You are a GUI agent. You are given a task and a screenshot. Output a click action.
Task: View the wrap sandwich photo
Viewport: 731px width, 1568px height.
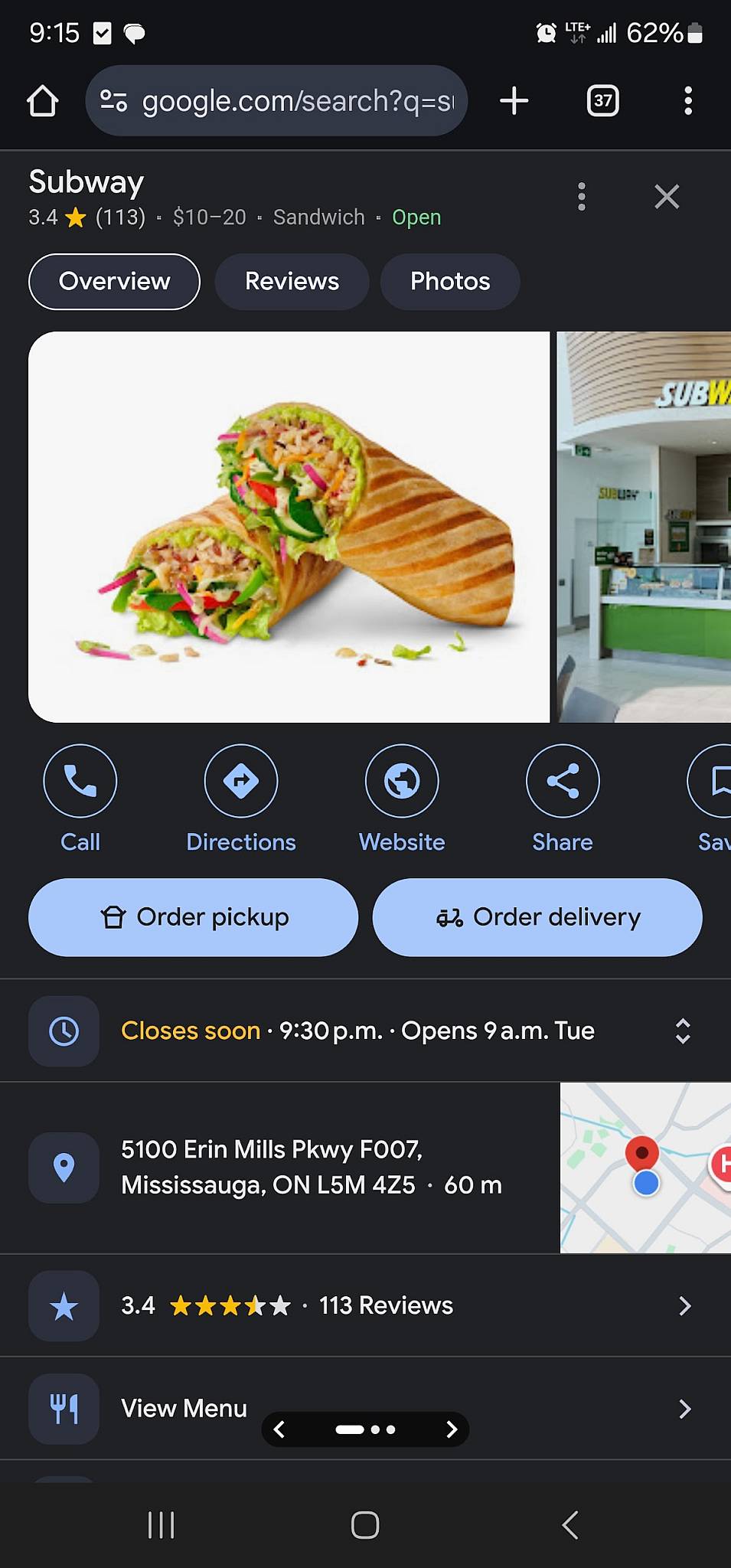289,527
